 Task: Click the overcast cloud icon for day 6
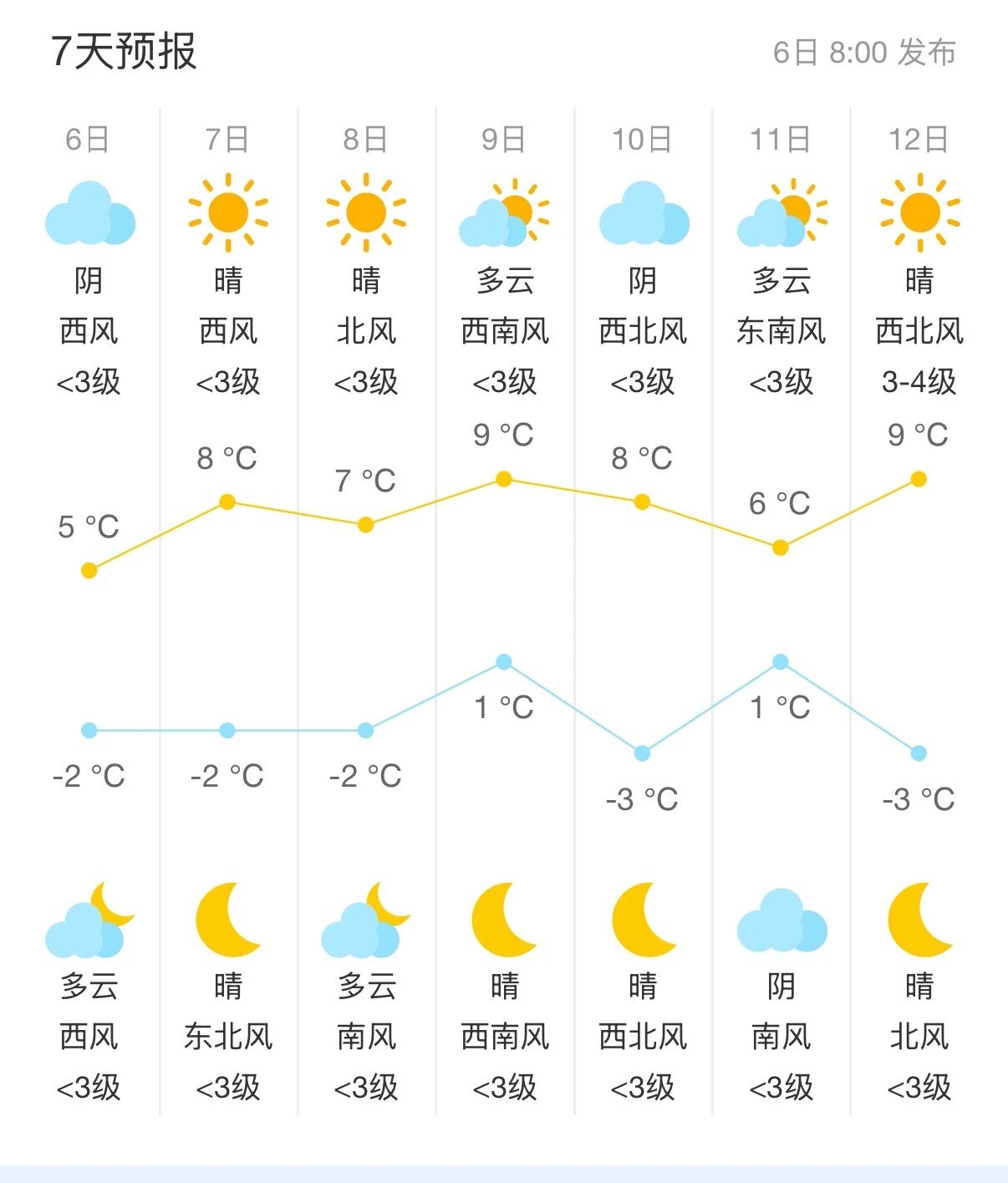click(89, 213)
